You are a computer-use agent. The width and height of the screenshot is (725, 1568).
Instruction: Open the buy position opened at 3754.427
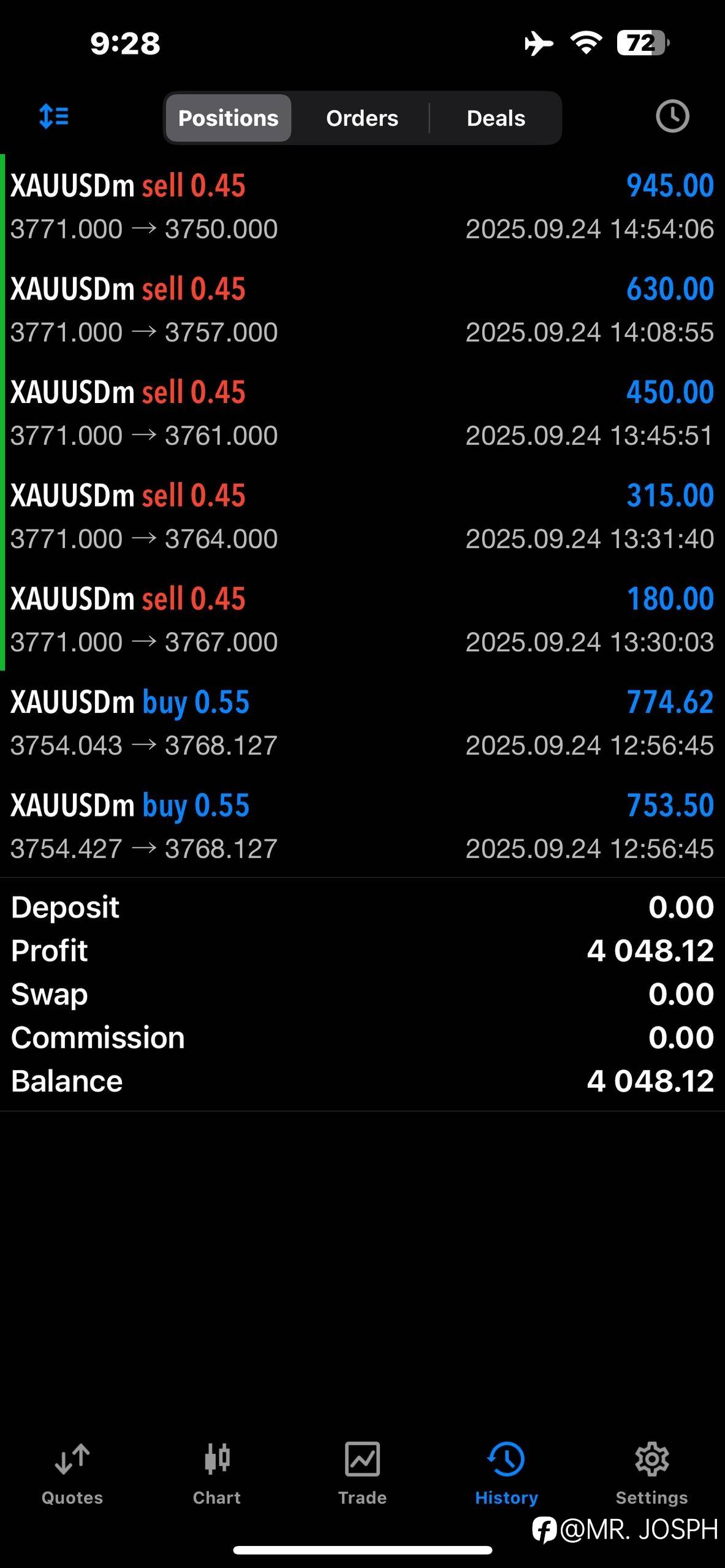point(362,826)
